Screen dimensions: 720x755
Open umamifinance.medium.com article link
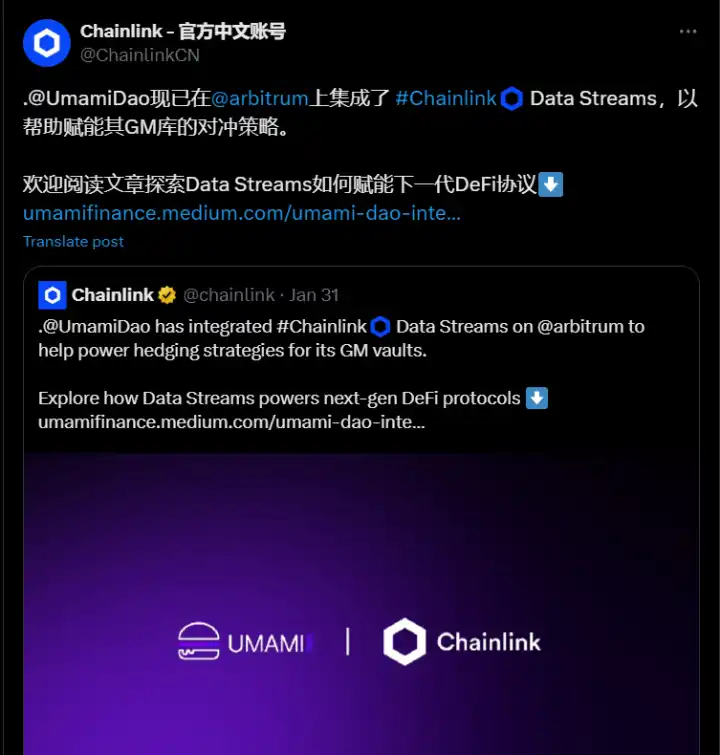click(242, 214)
